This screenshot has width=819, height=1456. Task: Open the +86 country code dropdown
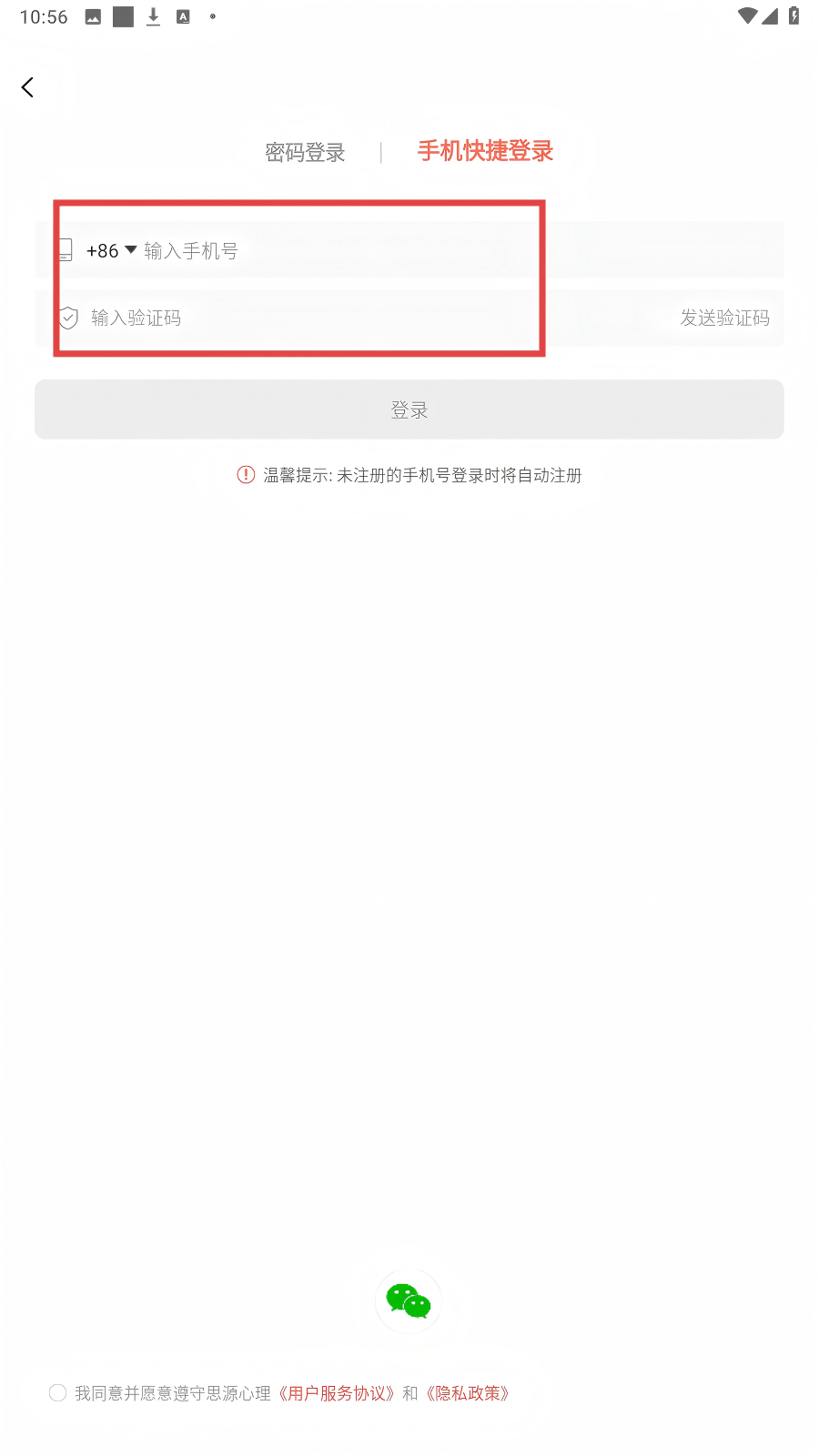tap(111, 250)
